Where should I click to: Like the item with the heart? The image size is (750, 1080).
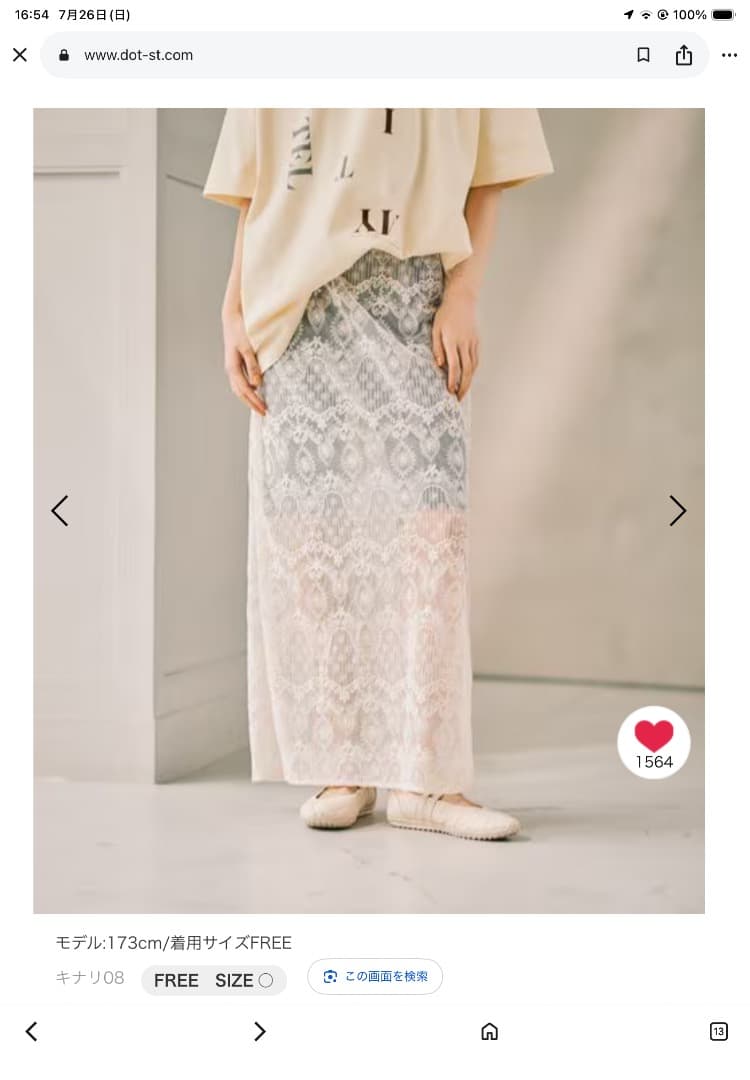point(654,742)
